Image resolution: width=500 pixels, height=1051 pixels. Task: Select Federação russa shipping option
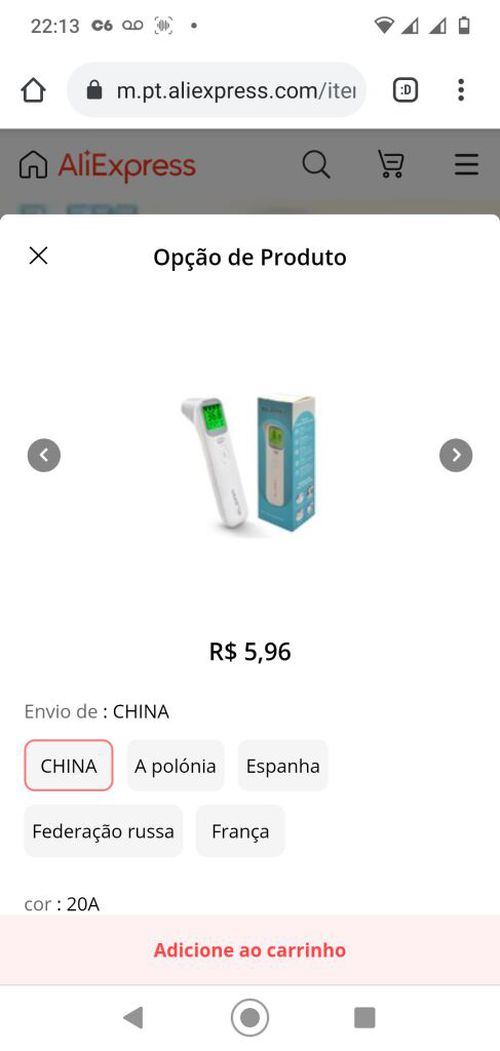tap(103, 831)
